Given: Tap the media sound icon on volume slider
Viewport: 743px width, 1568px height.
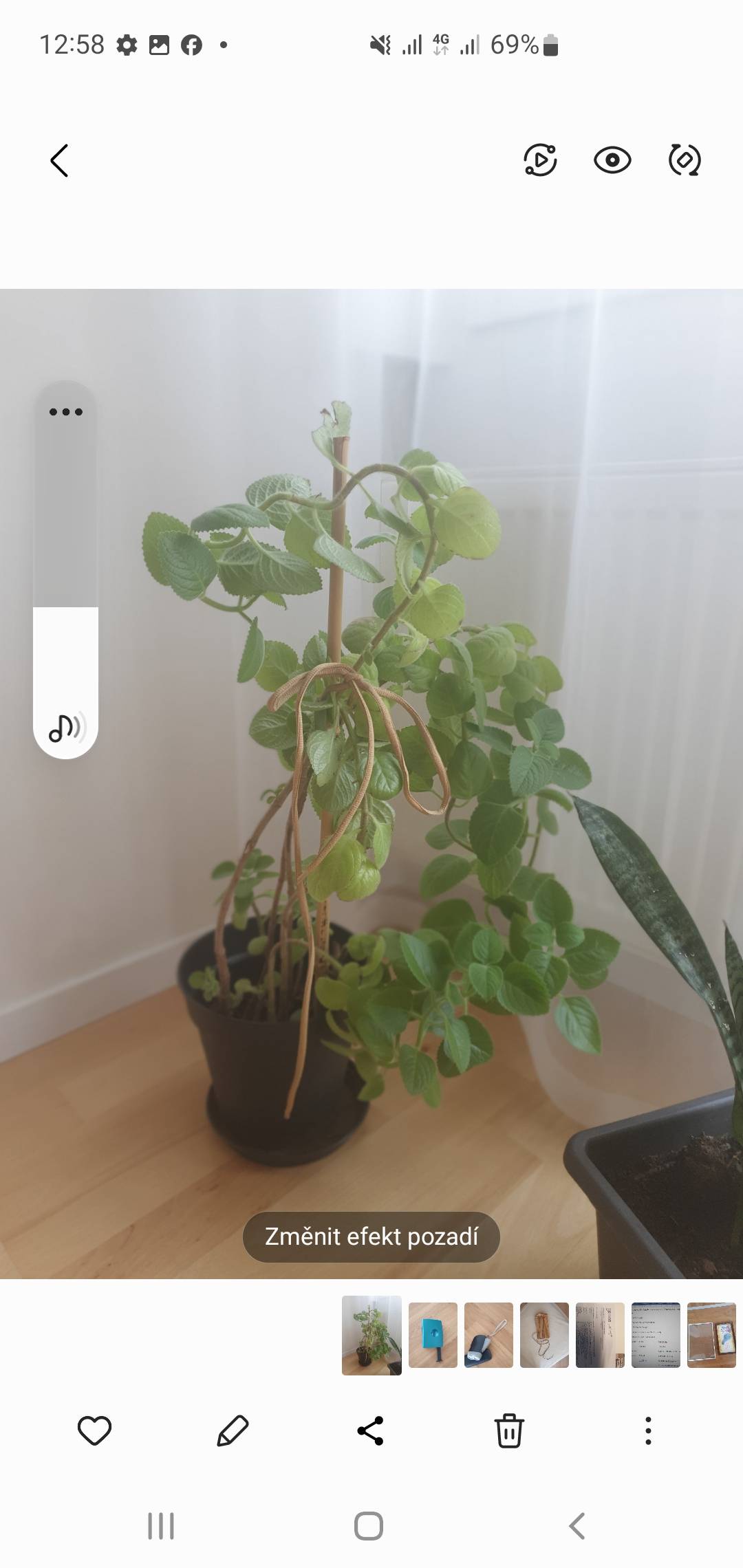Looking at the screenshot, I should click(x=66, y=727).
